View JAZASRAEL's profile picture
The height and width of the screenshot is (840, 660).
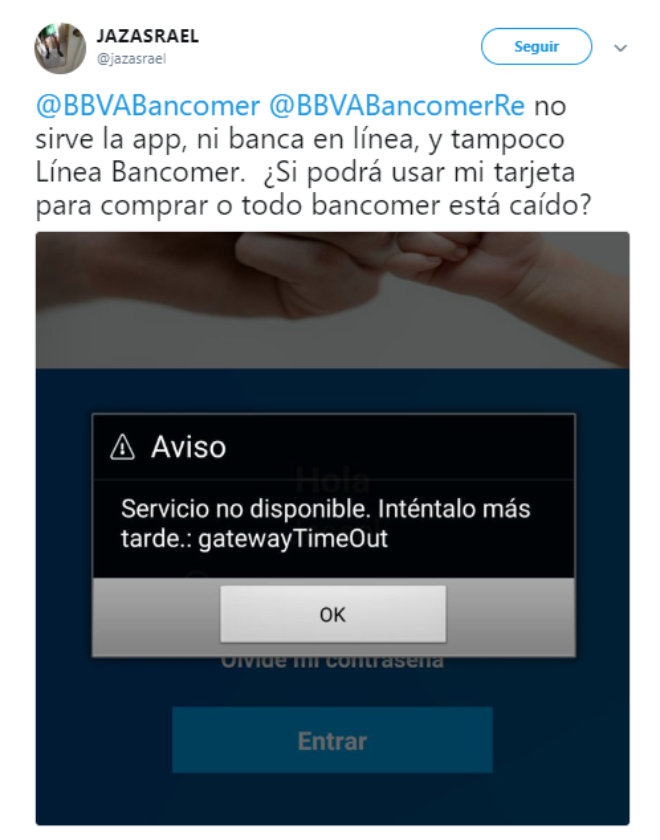pos(60,48)
